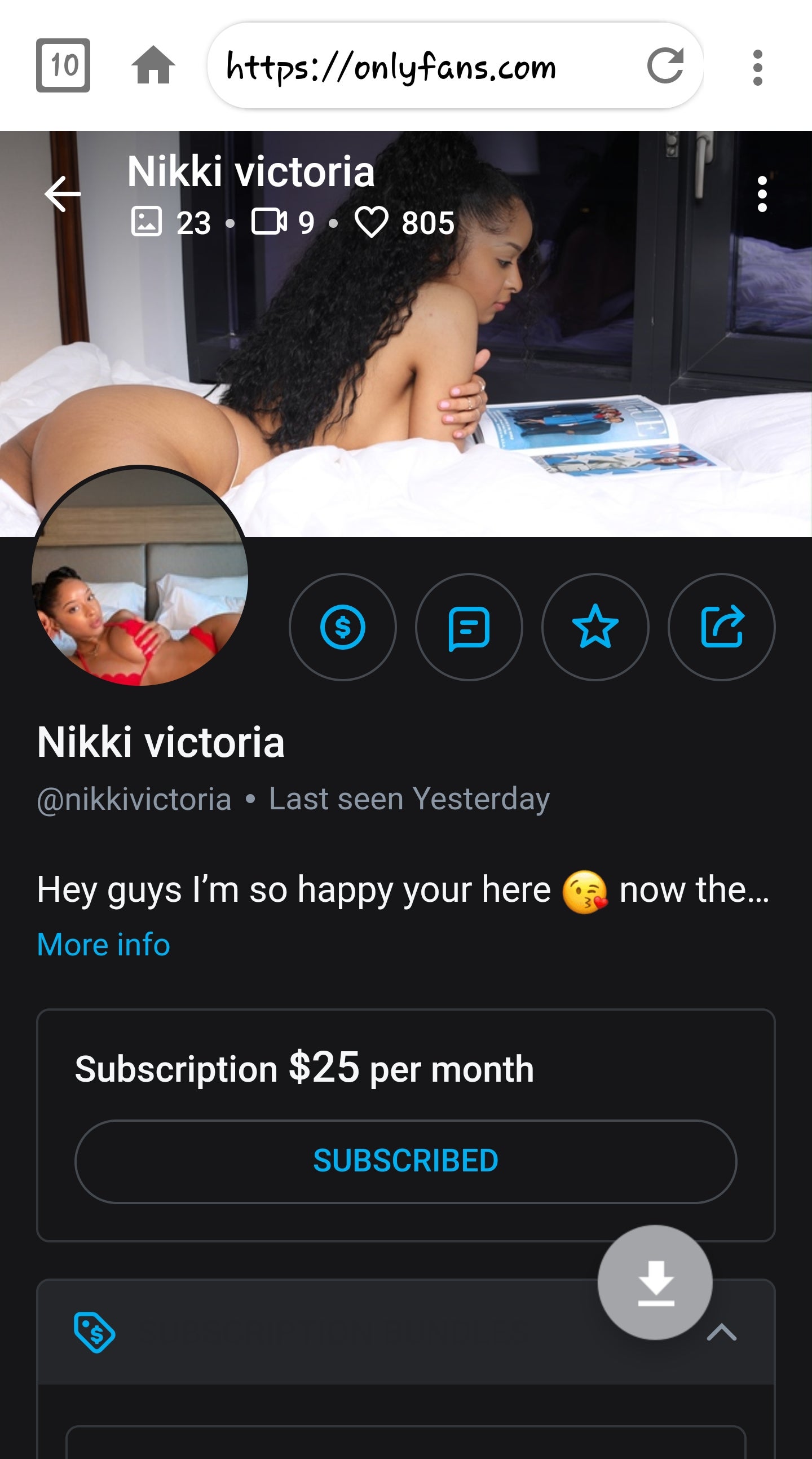The image size is (812, 1459).
Task: Reload the current page
Action: coord(665,65)
